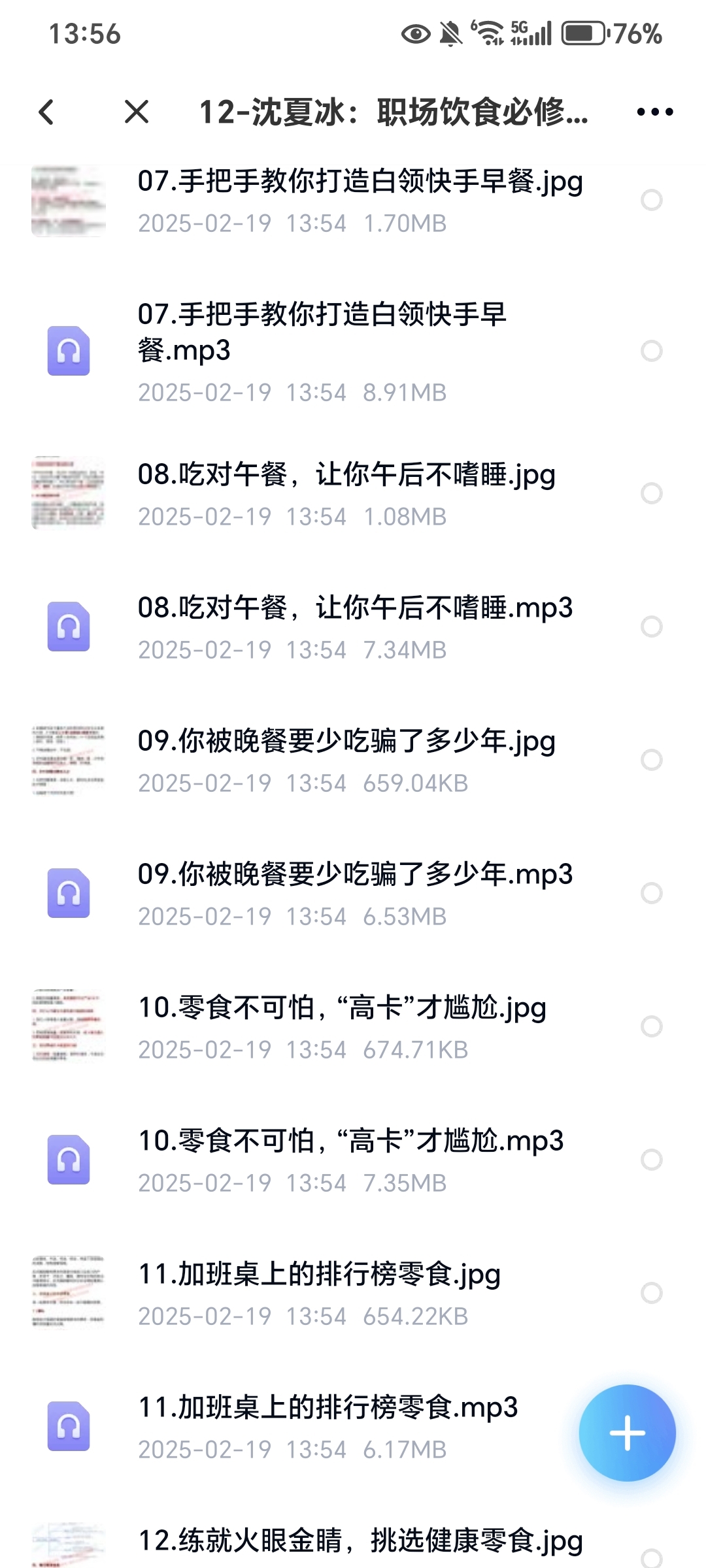Select the 07 jpg file's circle
The image size is (706, 1568).
(652, 200)
